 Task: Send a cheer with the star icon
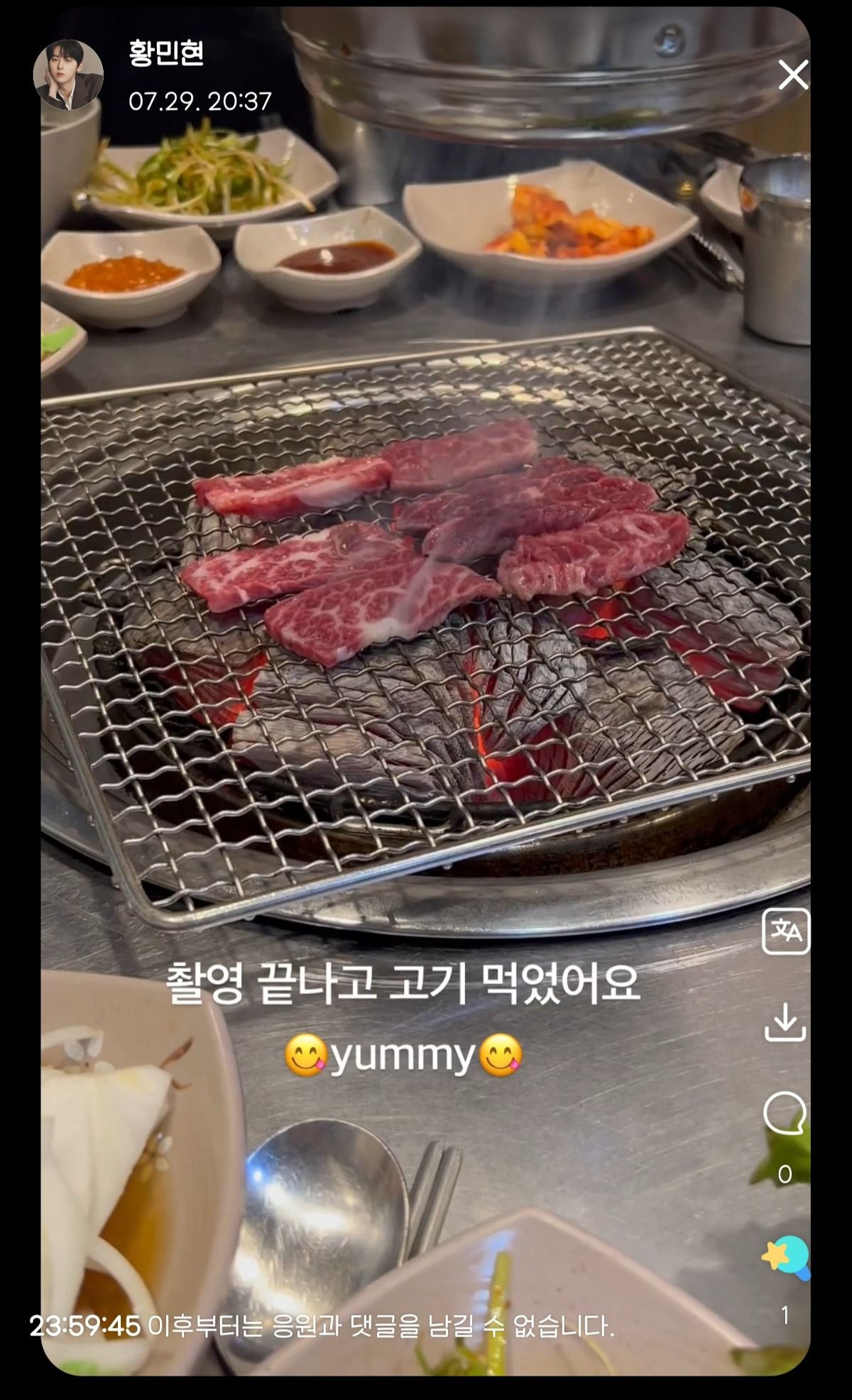[785, 1257]
